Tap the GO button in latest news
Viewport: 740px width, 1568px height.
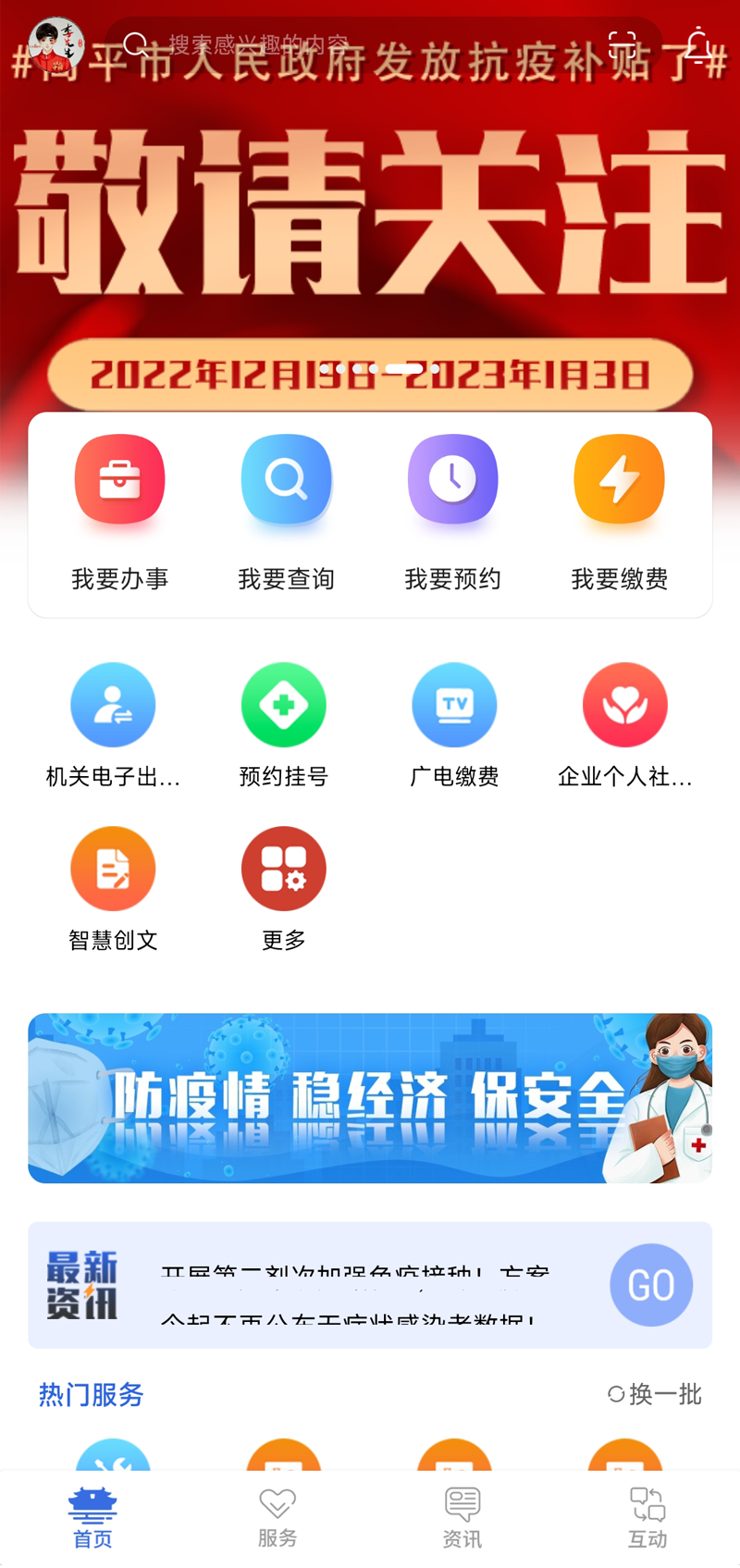tap(650, 1285)
